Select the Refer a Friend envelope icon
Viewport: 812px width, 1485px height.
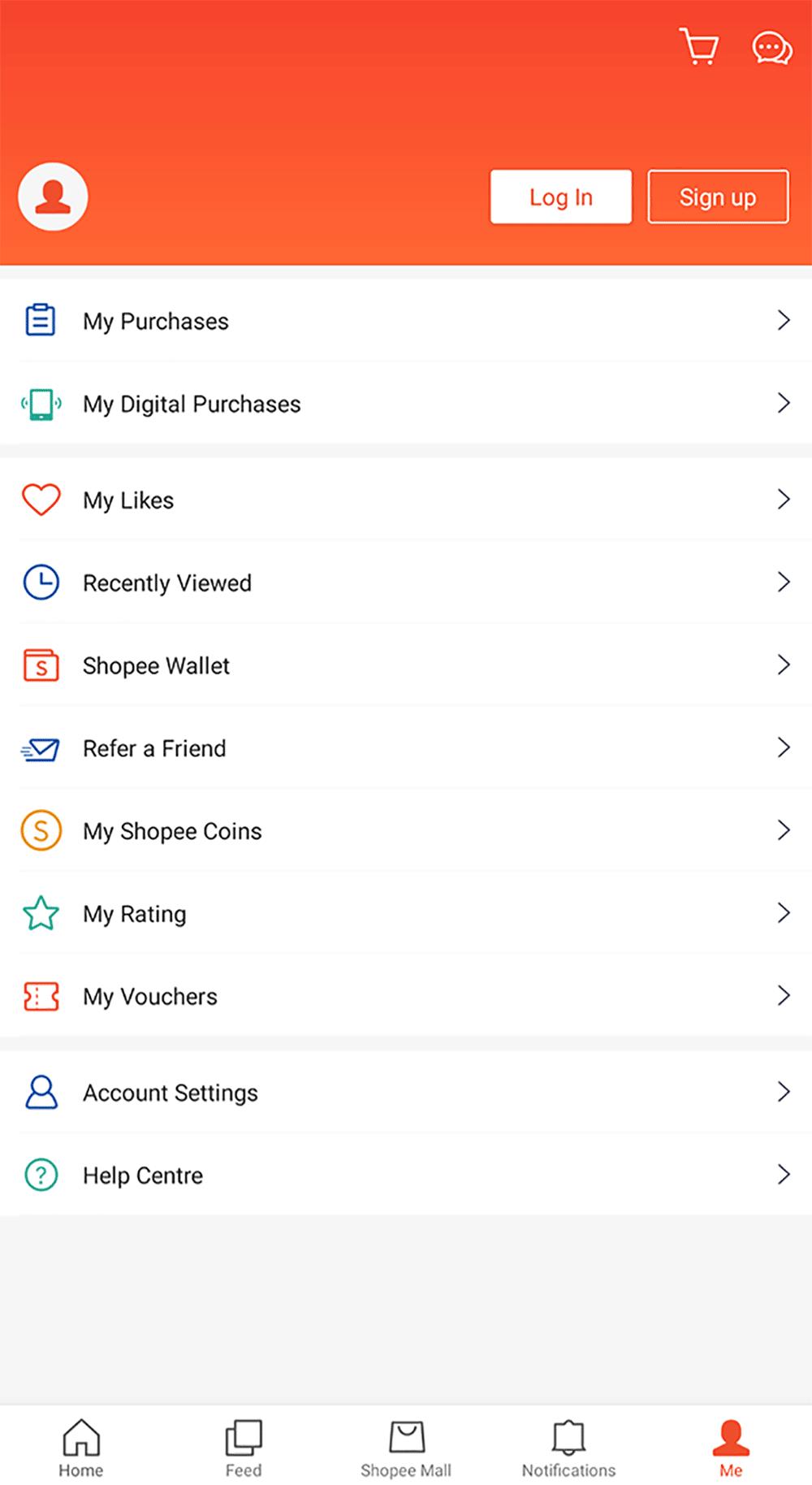point(41,748)
